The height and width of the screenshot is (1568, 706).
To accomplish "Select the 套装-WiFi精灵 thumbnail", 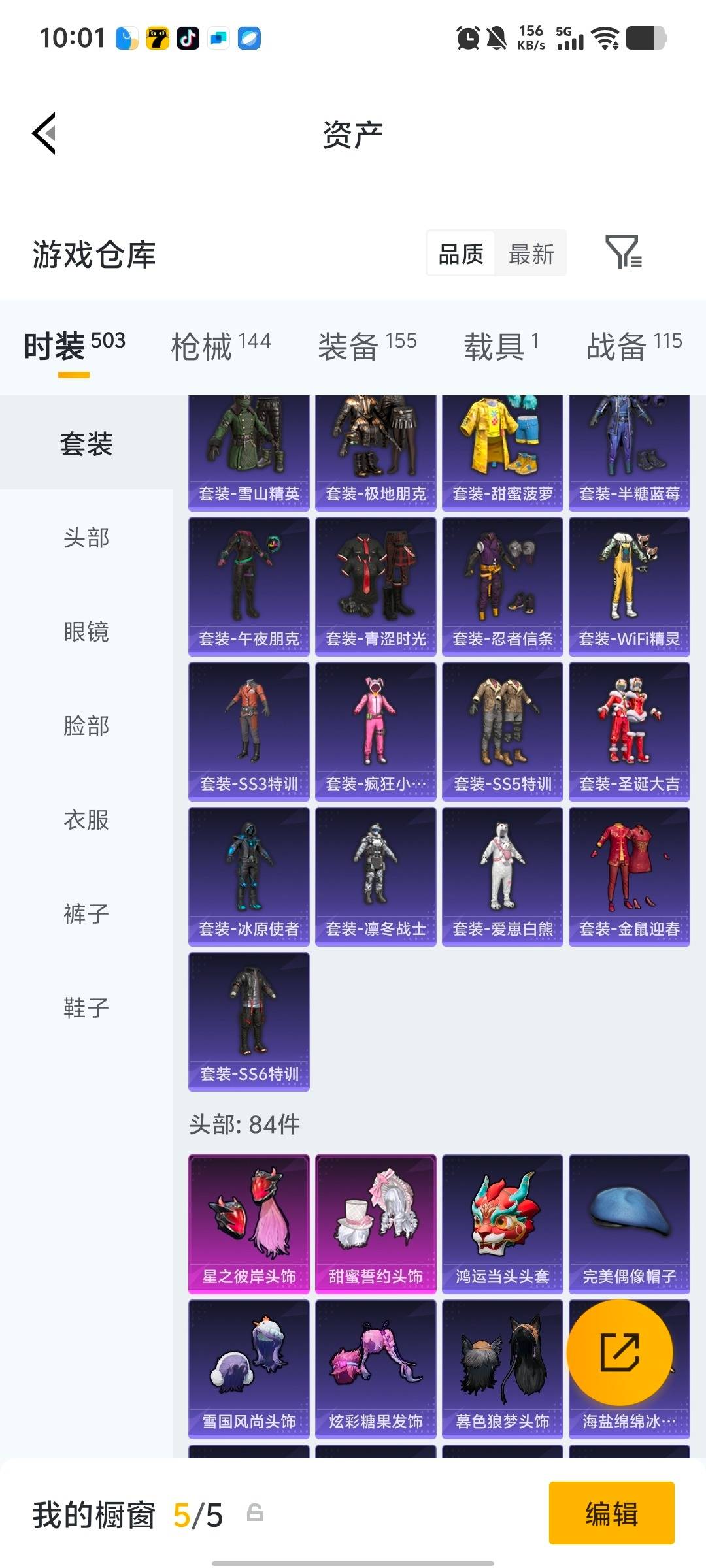I will (x=628, y=583).
